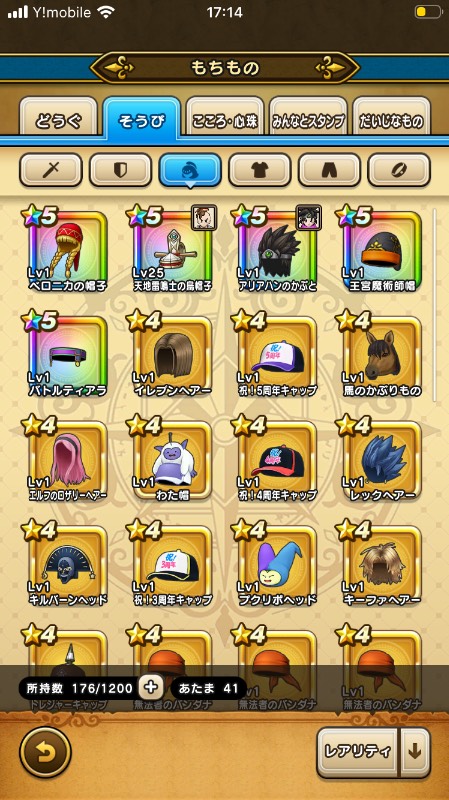
Task: Open 王宮魔術師帽 item details
Action: [x=383, y=250]
